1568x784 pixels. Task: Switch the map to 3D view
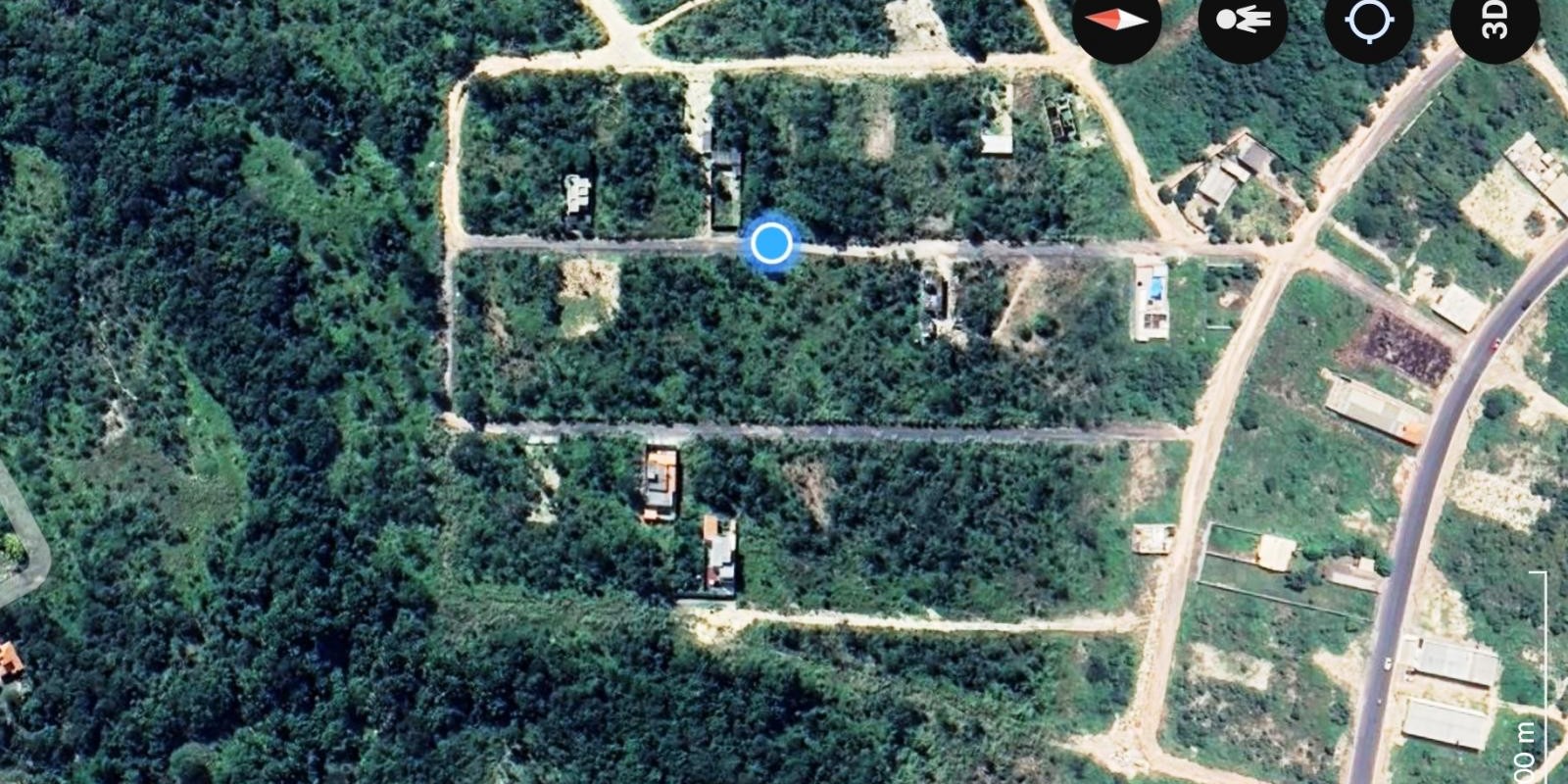(x=1494, y=20)
